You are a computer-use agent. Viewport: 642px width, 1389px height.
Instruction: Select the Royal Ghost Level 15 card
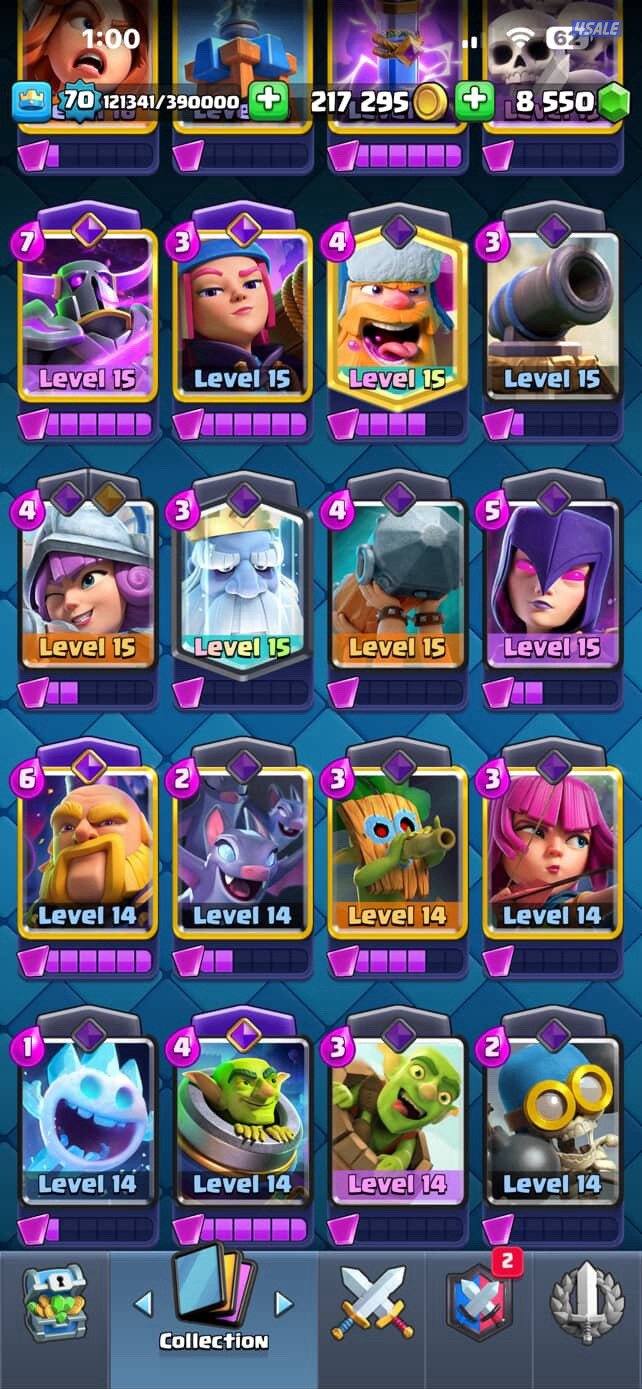tap(242, 586)
